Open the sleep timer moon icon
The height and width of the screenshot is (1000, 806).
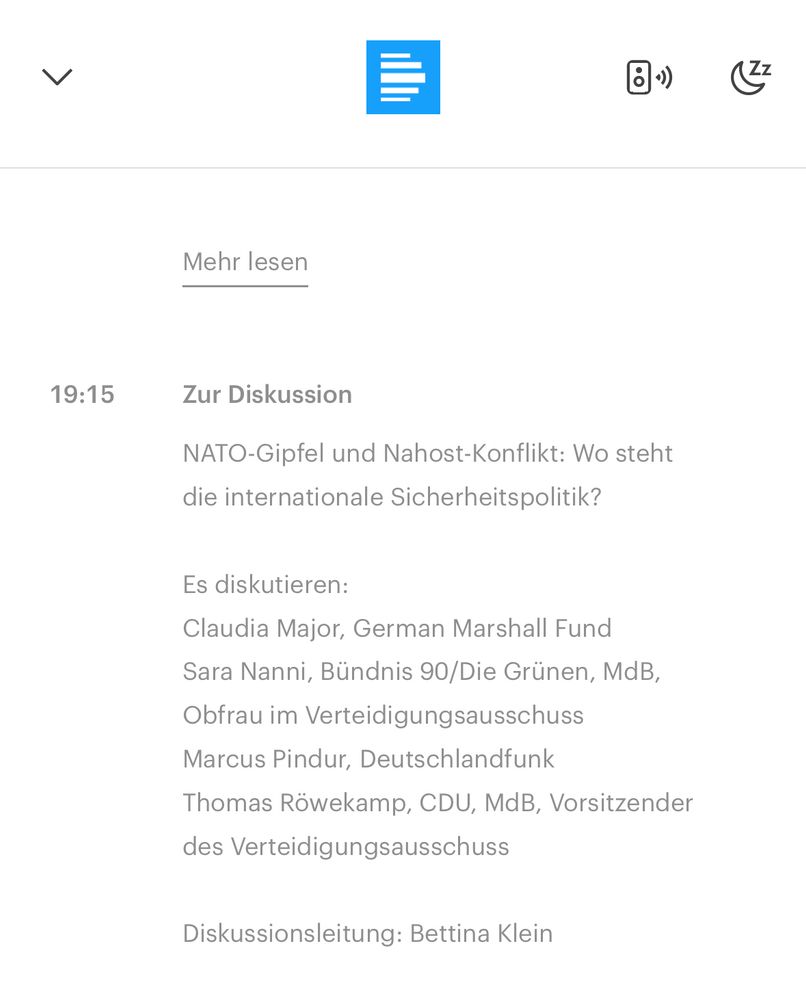pos(750,77)
